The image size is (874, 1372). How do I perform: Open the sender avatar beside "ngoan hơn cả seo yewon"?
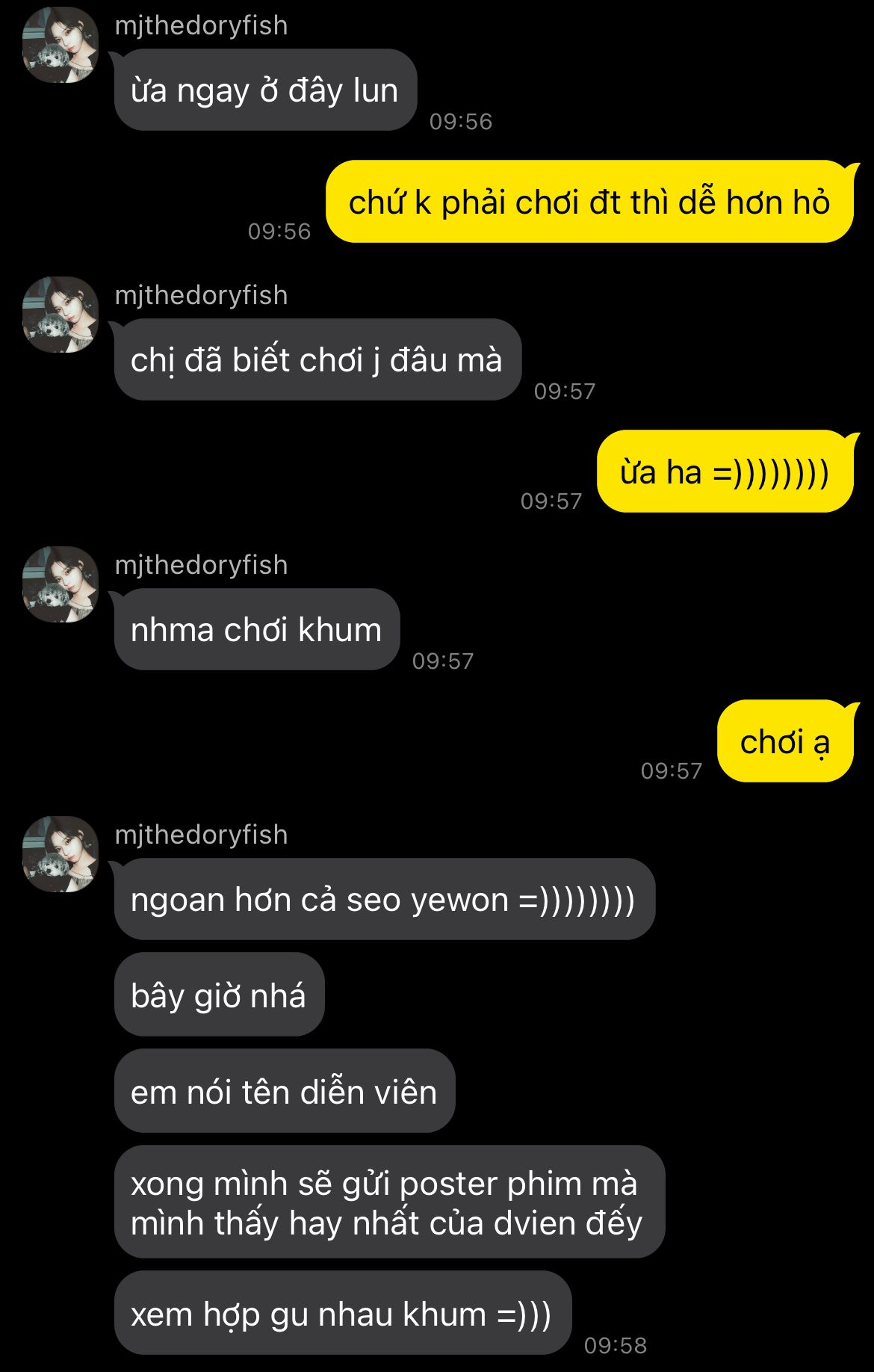61,854
